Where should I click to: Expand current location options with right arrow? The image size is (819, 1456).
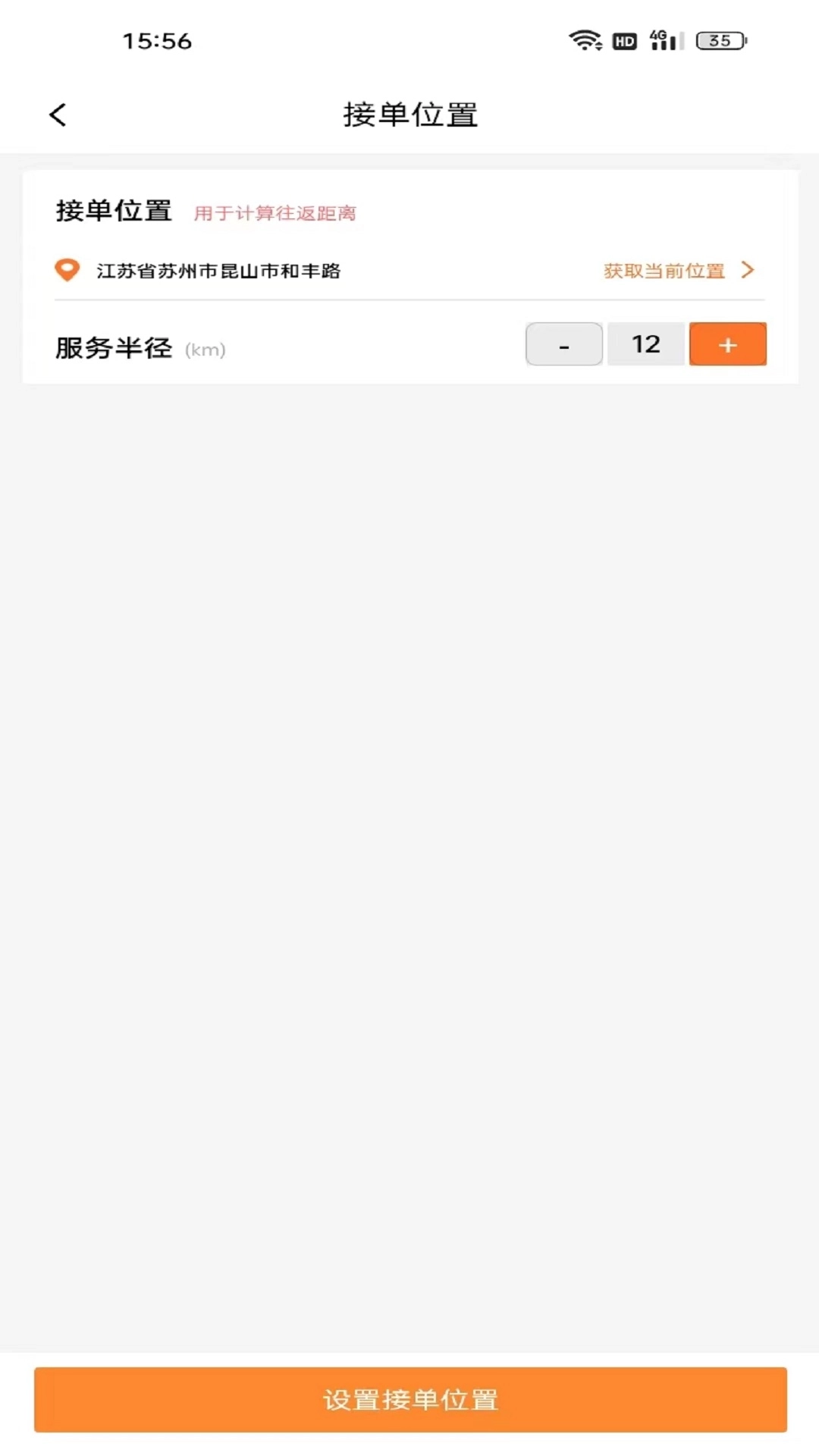coord(748,269)
